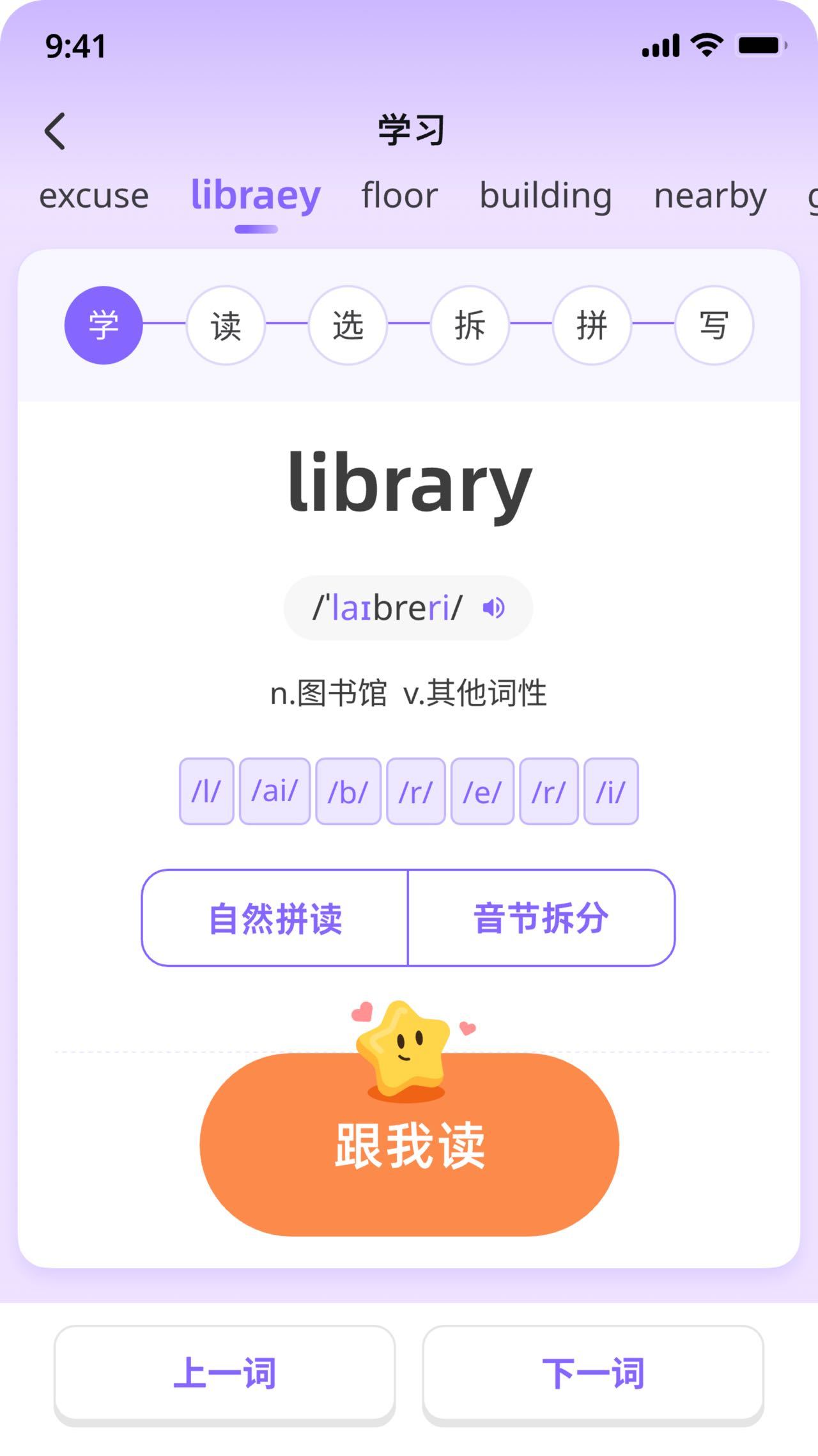This screenshot has height=1456, width=818.
Task: Switch to the floor word tab
Action: tap(399, 196)
